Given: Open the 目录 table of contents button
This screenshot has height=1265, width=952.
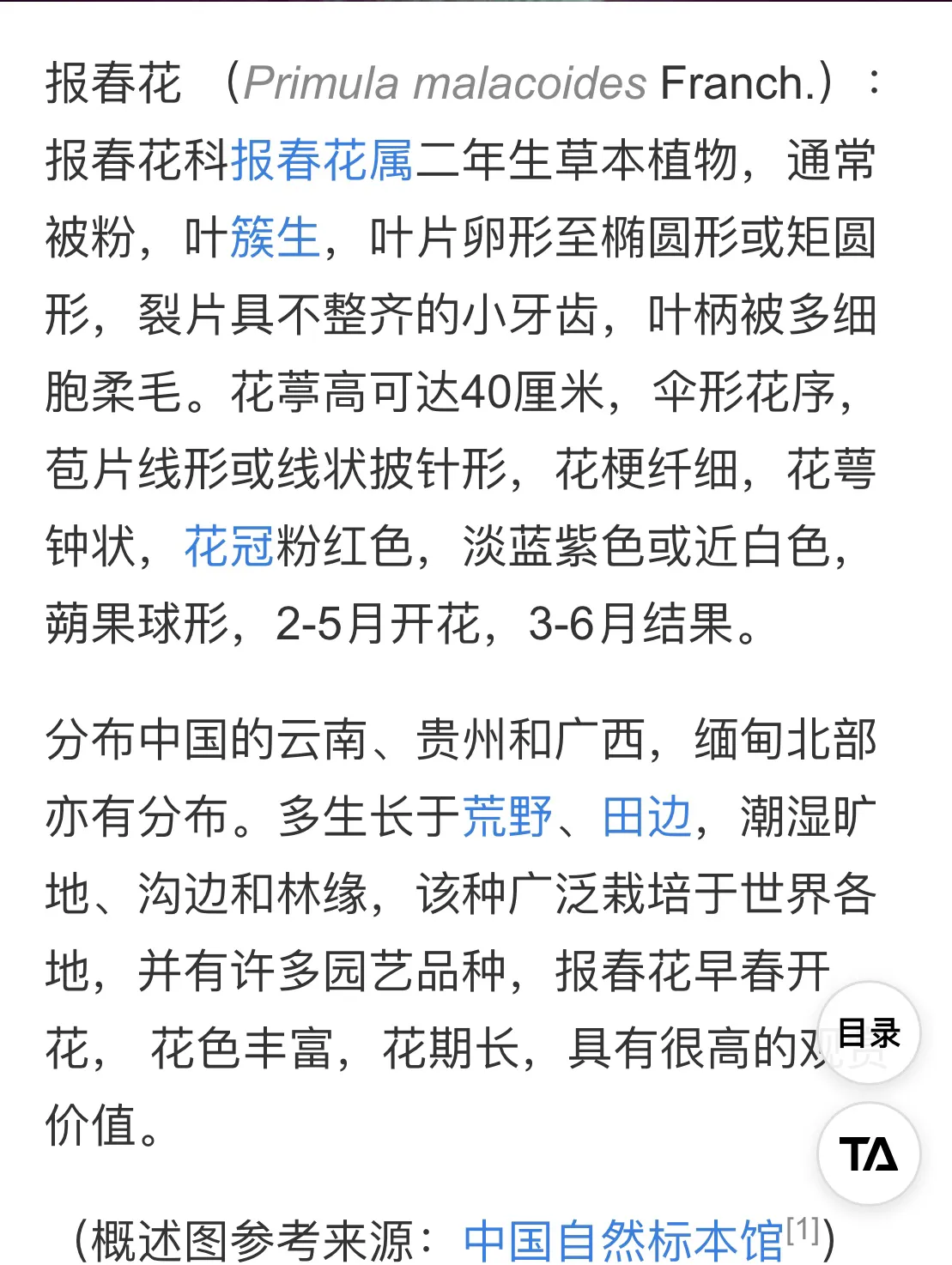Looking at the screenshot, I should (x=868, y=1032).
